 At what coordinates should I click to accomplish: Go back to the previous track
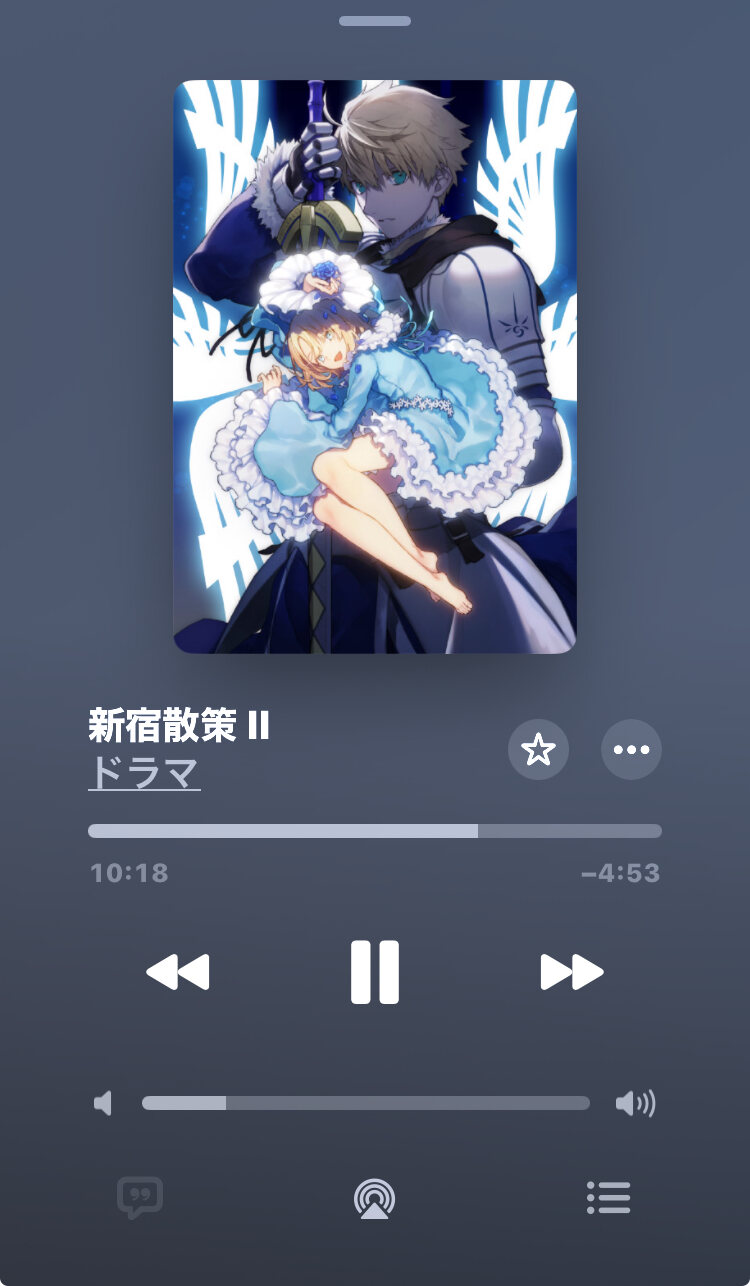(x=178, y=972)
